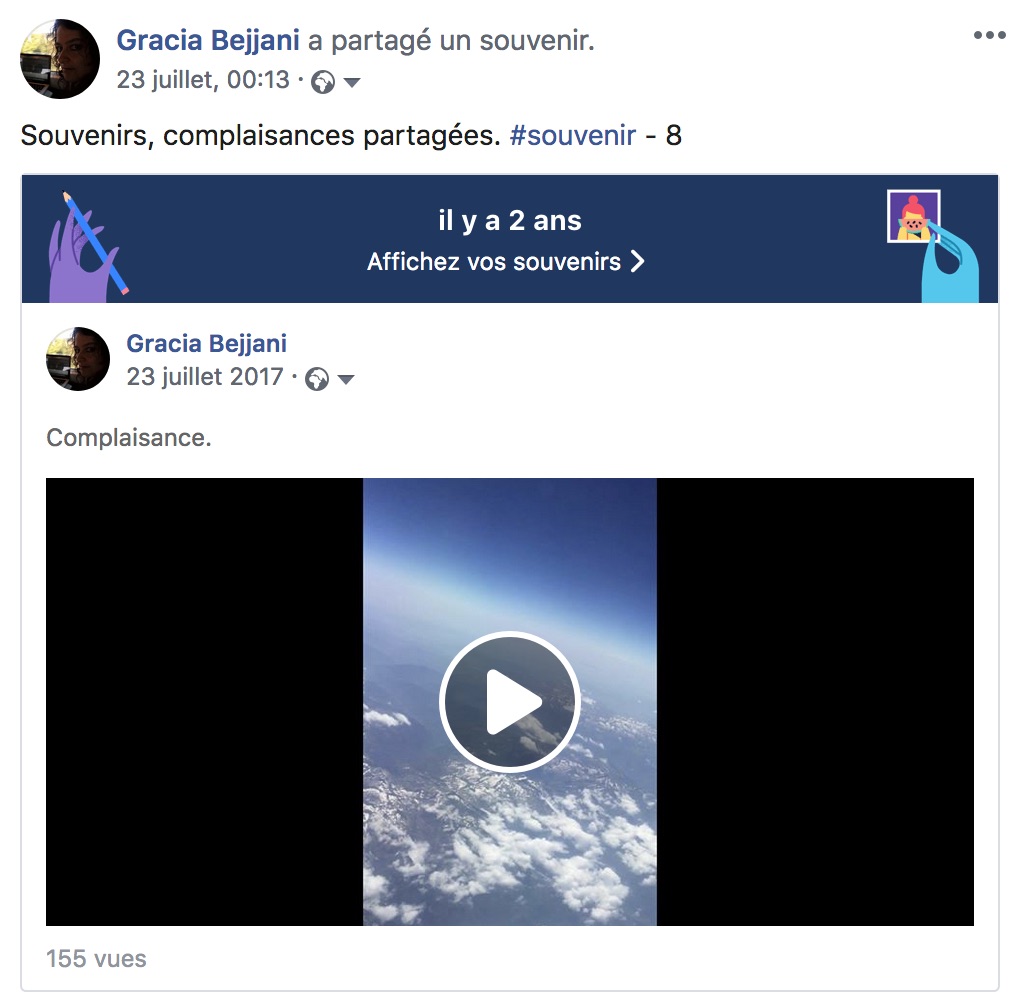Open the 23 juillet 2017 post timestamp
The height and width of the screenshot is (994, 1020).
[x=205, y=378]
